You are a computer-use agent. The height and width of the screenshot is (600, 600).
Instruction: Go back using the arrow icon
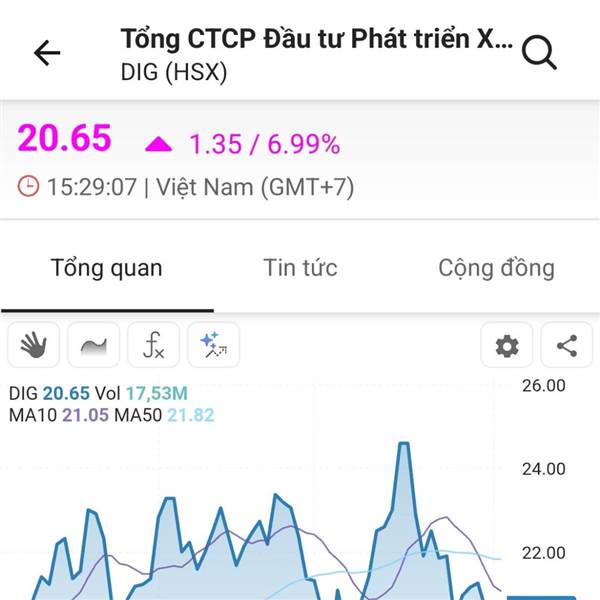click(47, 54)
